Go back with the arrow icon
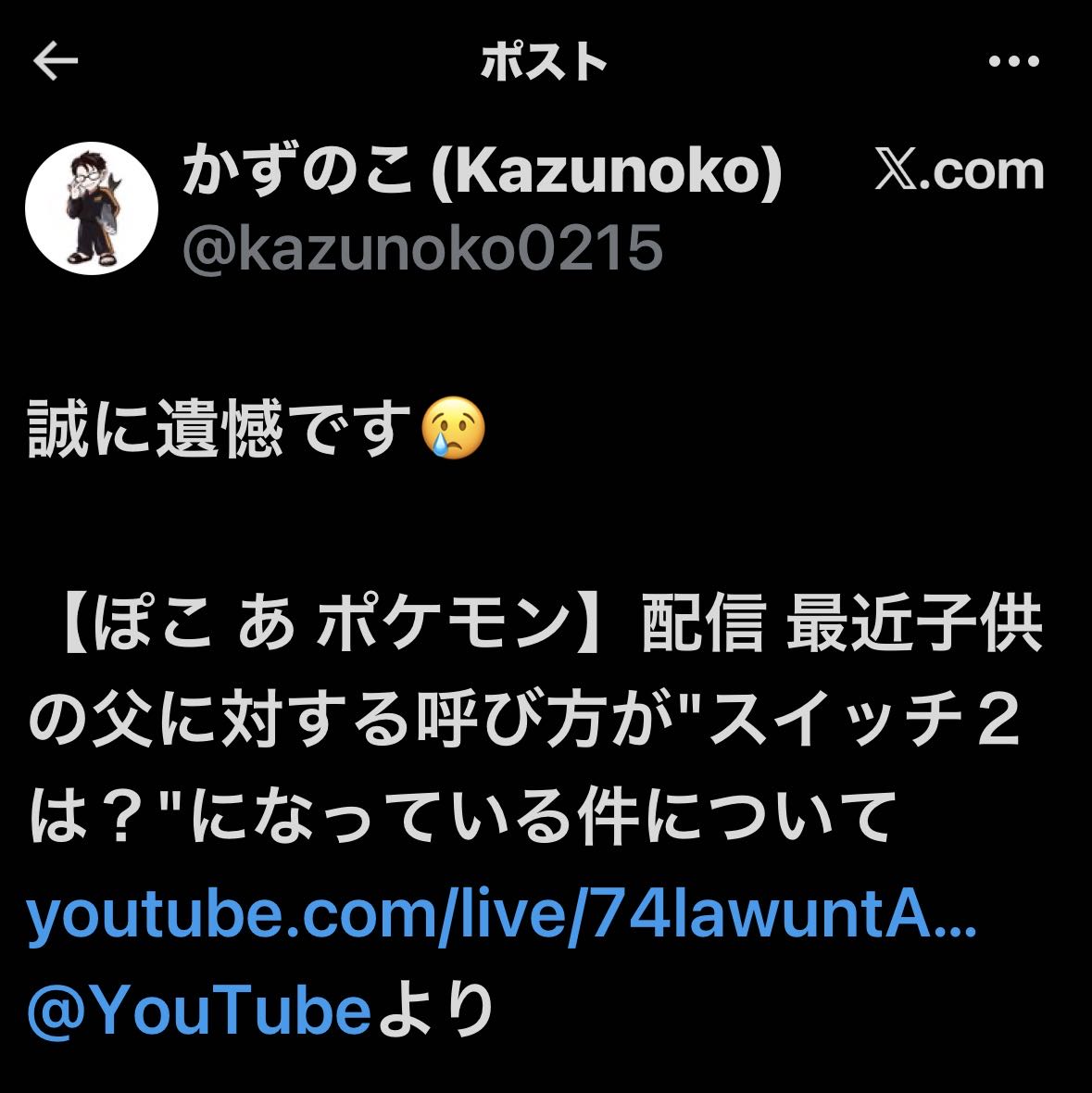 (x=56, y=61)
